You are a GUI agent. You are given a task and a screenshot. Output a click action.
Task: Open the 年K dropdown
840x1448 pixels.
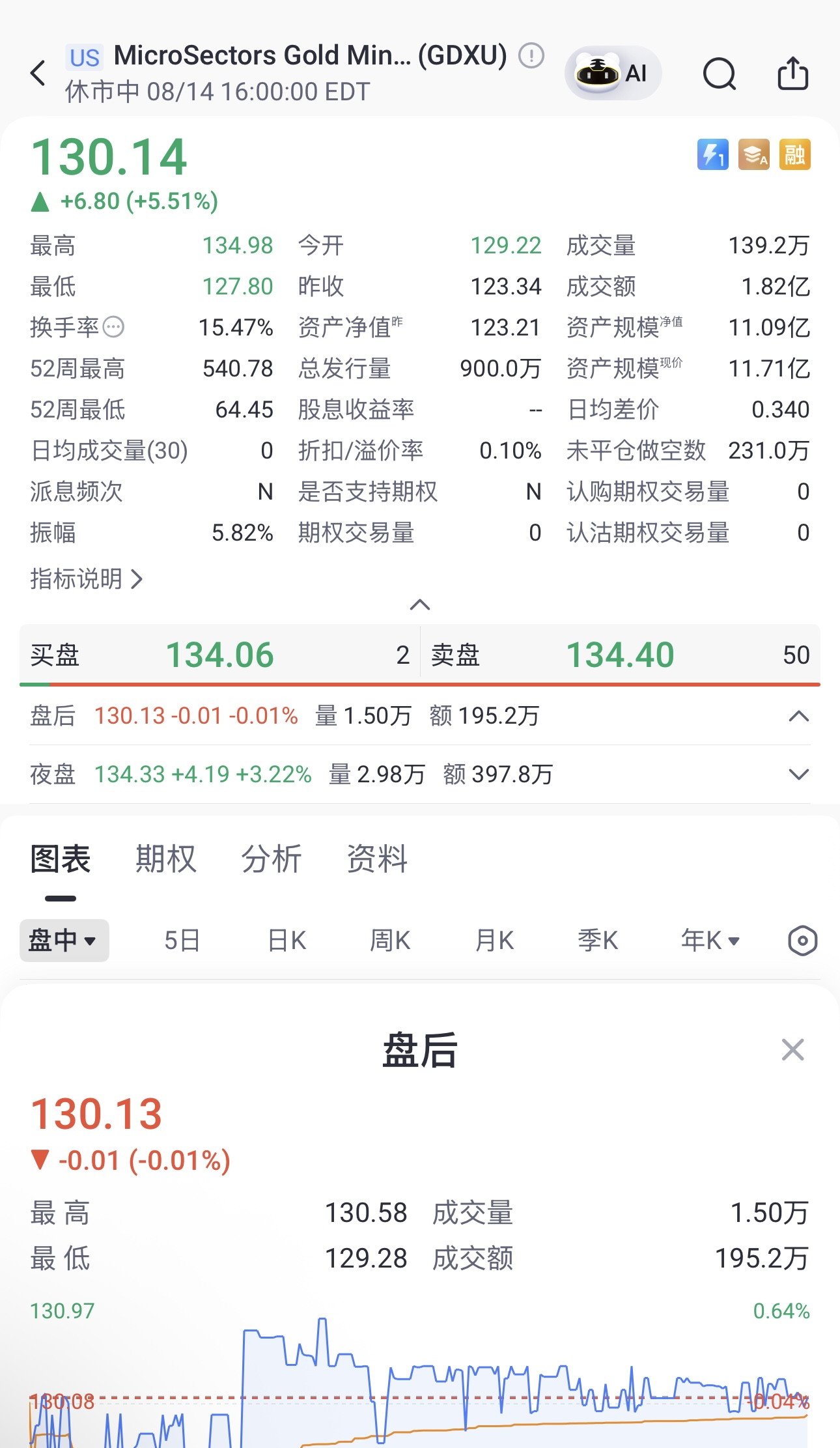(x=710, y=941)
